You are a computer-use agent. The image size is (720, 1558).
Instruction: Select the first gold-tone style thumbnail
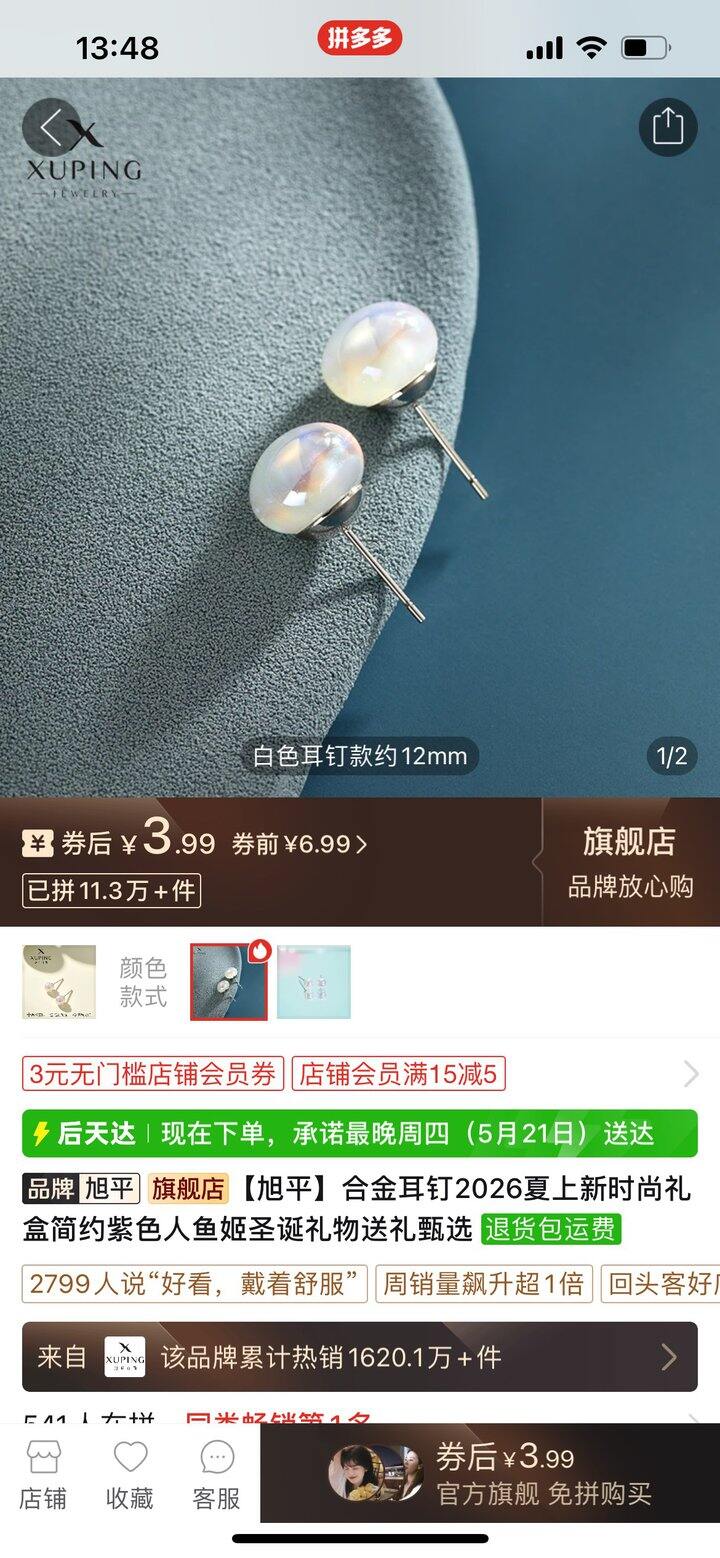tap(59, 982)
